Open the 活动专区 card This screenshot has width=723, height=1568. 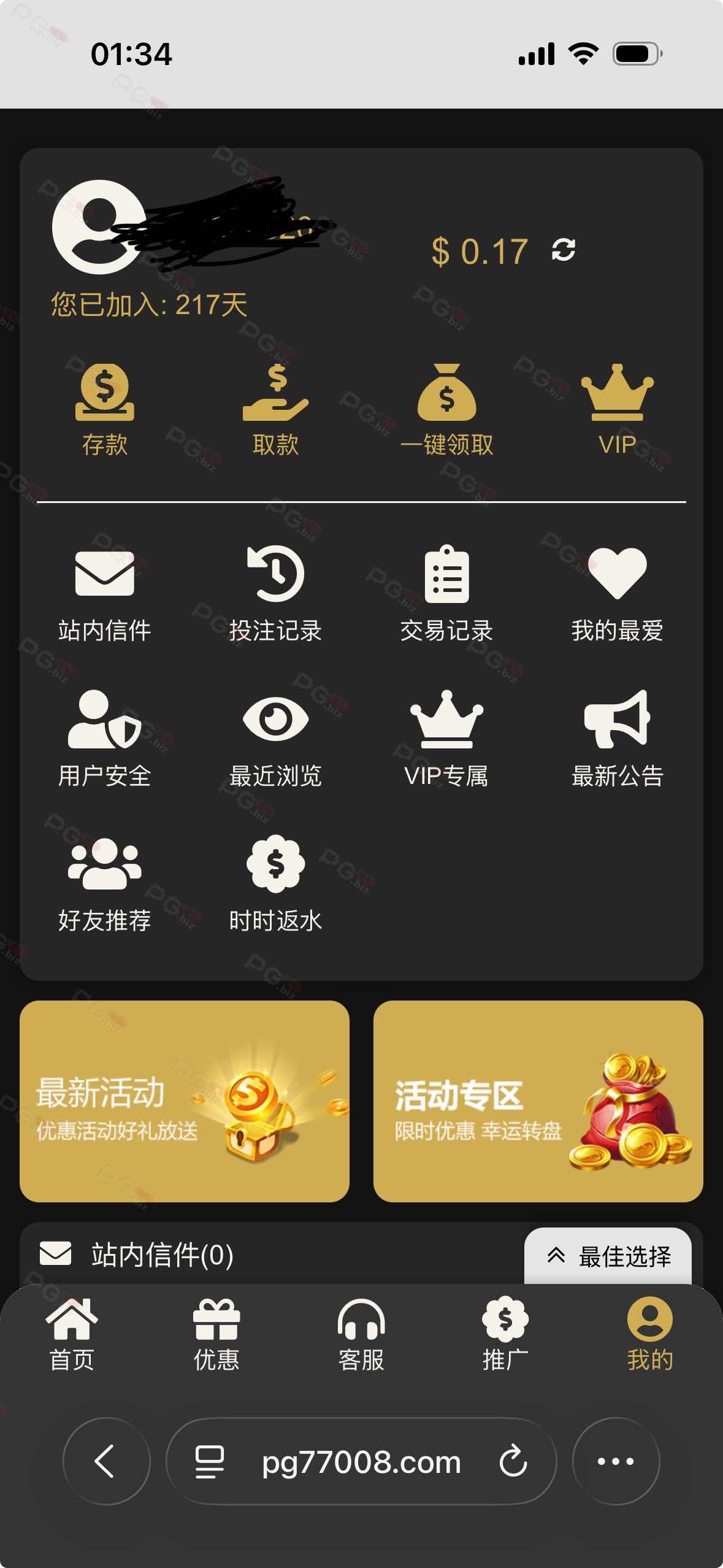click(x=538, y=1101)
